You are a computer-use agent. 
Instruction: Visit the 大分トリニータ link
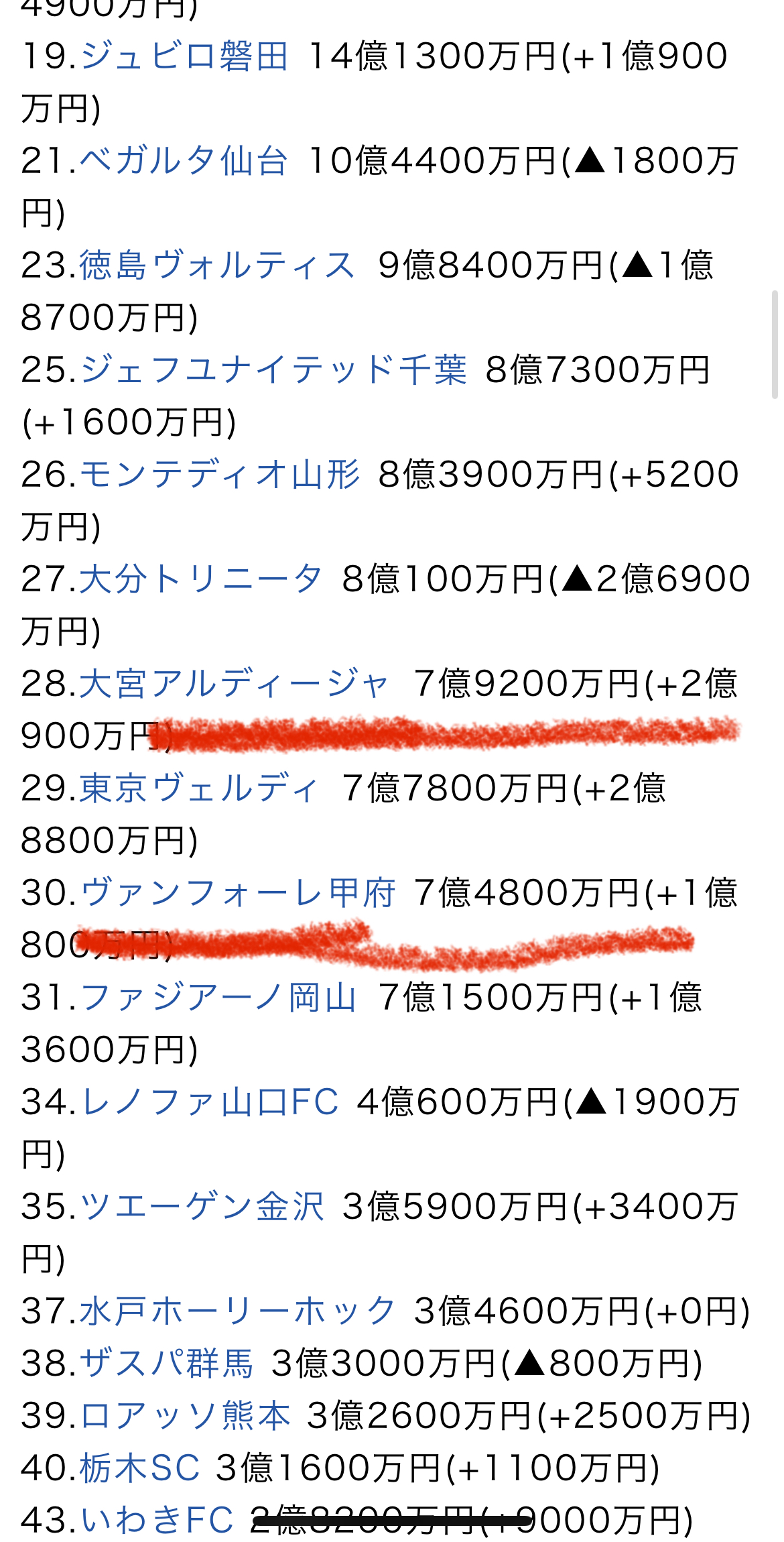click(201, 579)
